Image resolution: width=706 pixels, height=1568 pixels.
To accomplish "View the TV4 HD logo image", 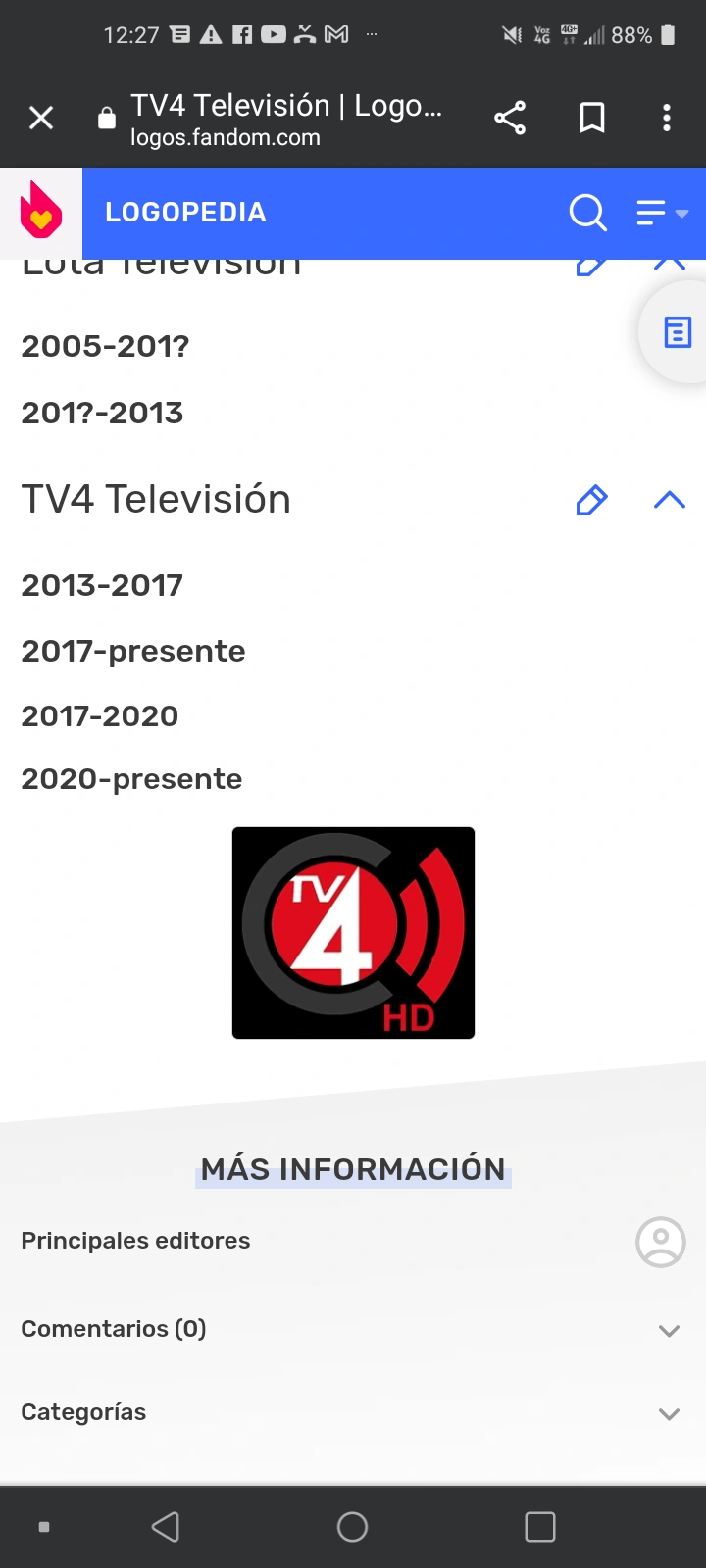I will 353,933.
